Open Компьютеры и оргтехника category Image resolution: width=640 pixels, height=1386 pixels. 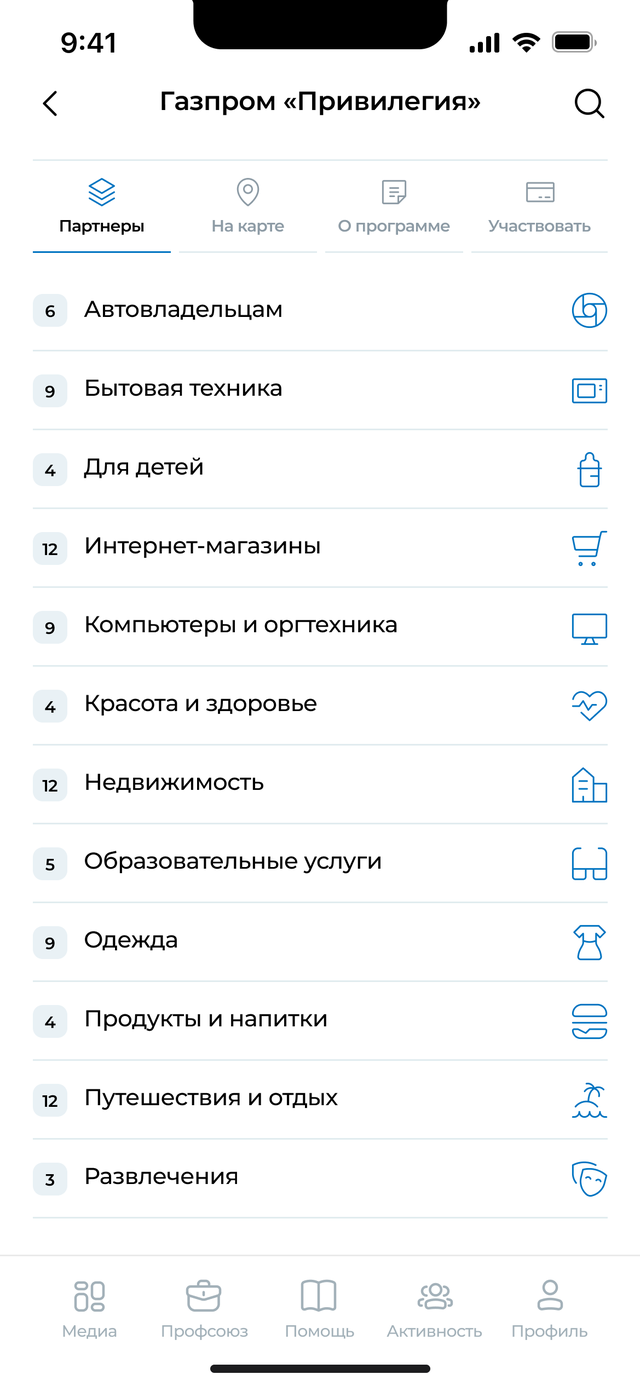pos(240,626)
